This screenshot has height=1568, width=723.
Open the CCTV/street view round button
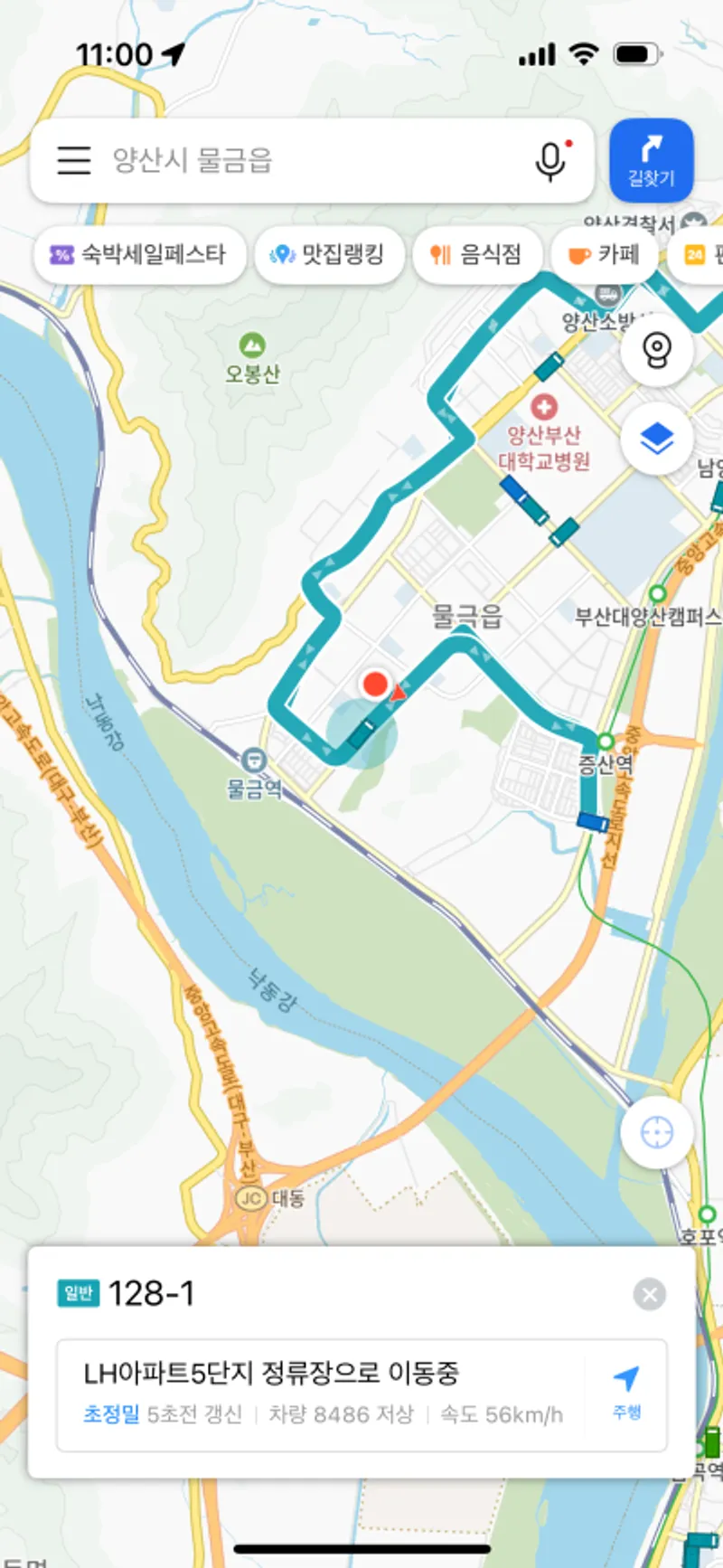[657, 351]
